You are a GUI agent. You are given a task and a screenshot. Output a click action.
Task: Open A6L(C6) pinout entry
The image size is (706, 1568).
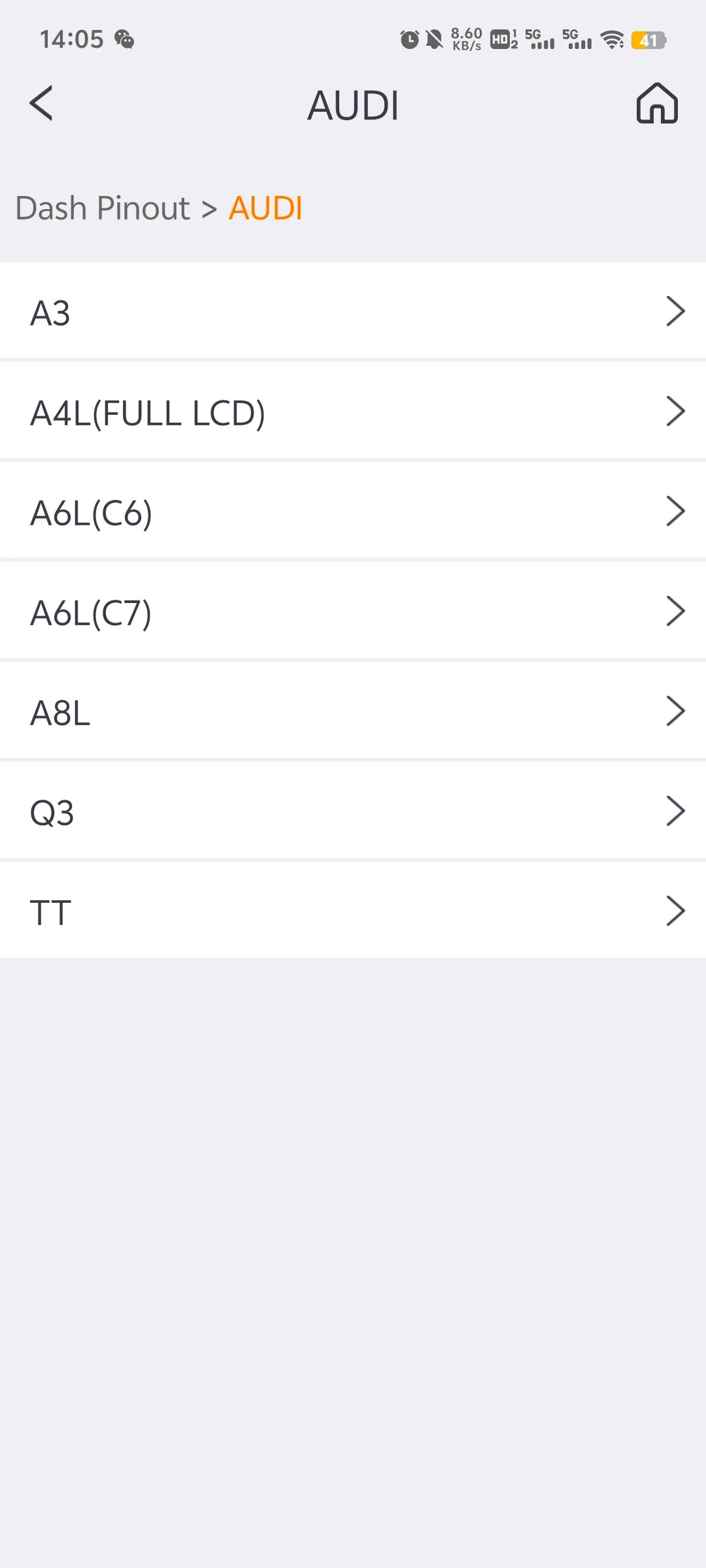pyautogui.click(x=353, y=512)
